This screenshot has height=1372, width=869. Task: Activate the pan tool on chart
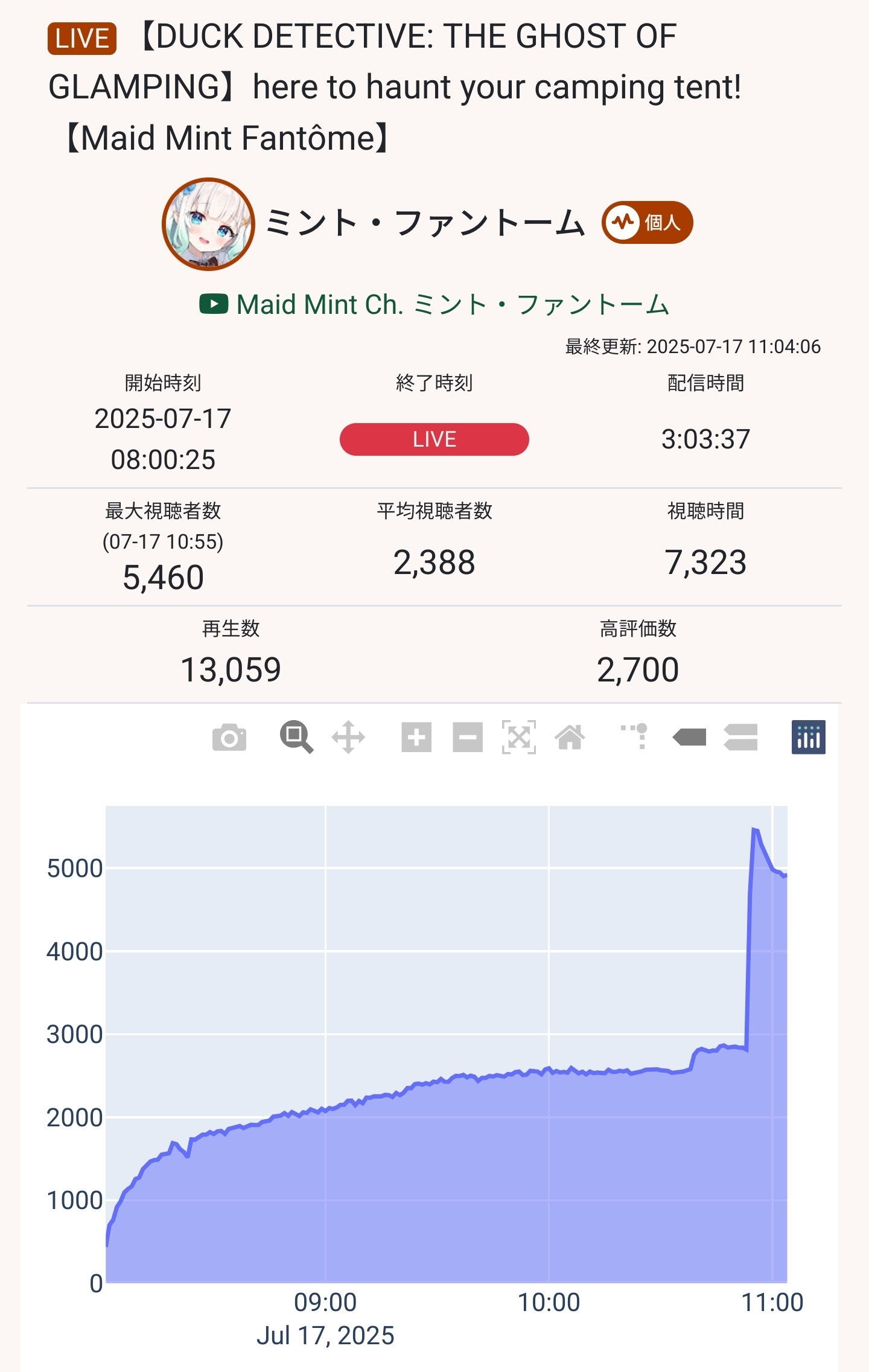(348, 737)
